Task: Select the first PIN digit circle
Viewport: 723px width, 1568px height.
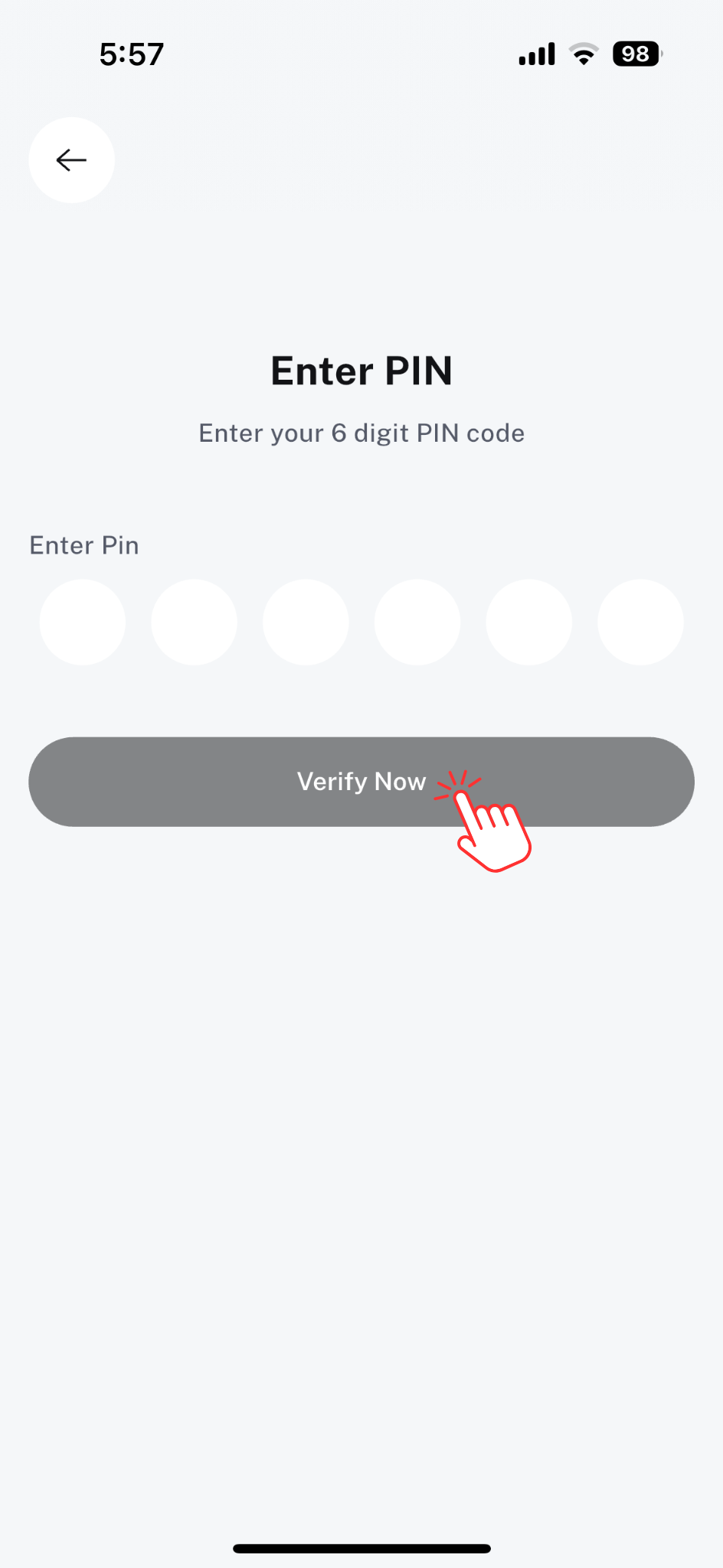Action: pyautogui.click(x=83, y=622)
